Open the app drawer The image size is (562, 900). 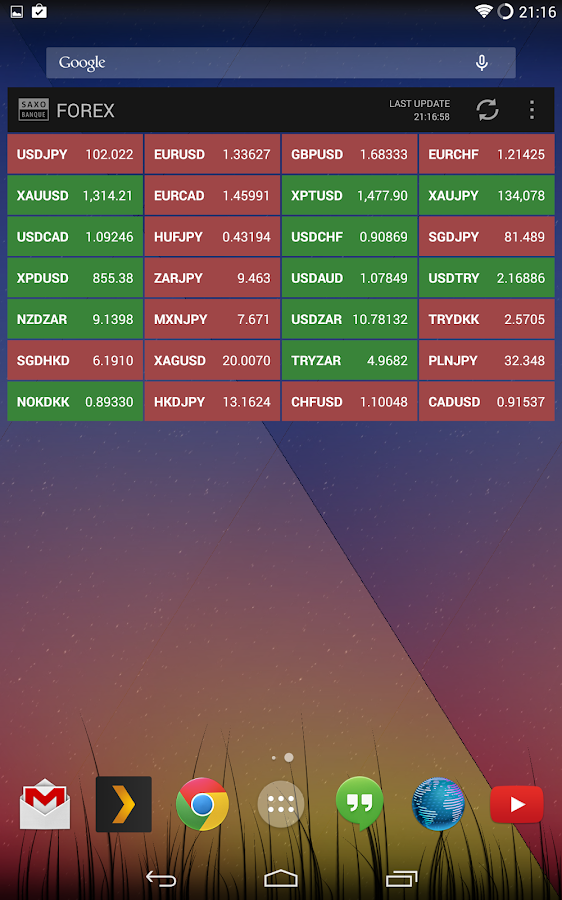tap(281, 804)
